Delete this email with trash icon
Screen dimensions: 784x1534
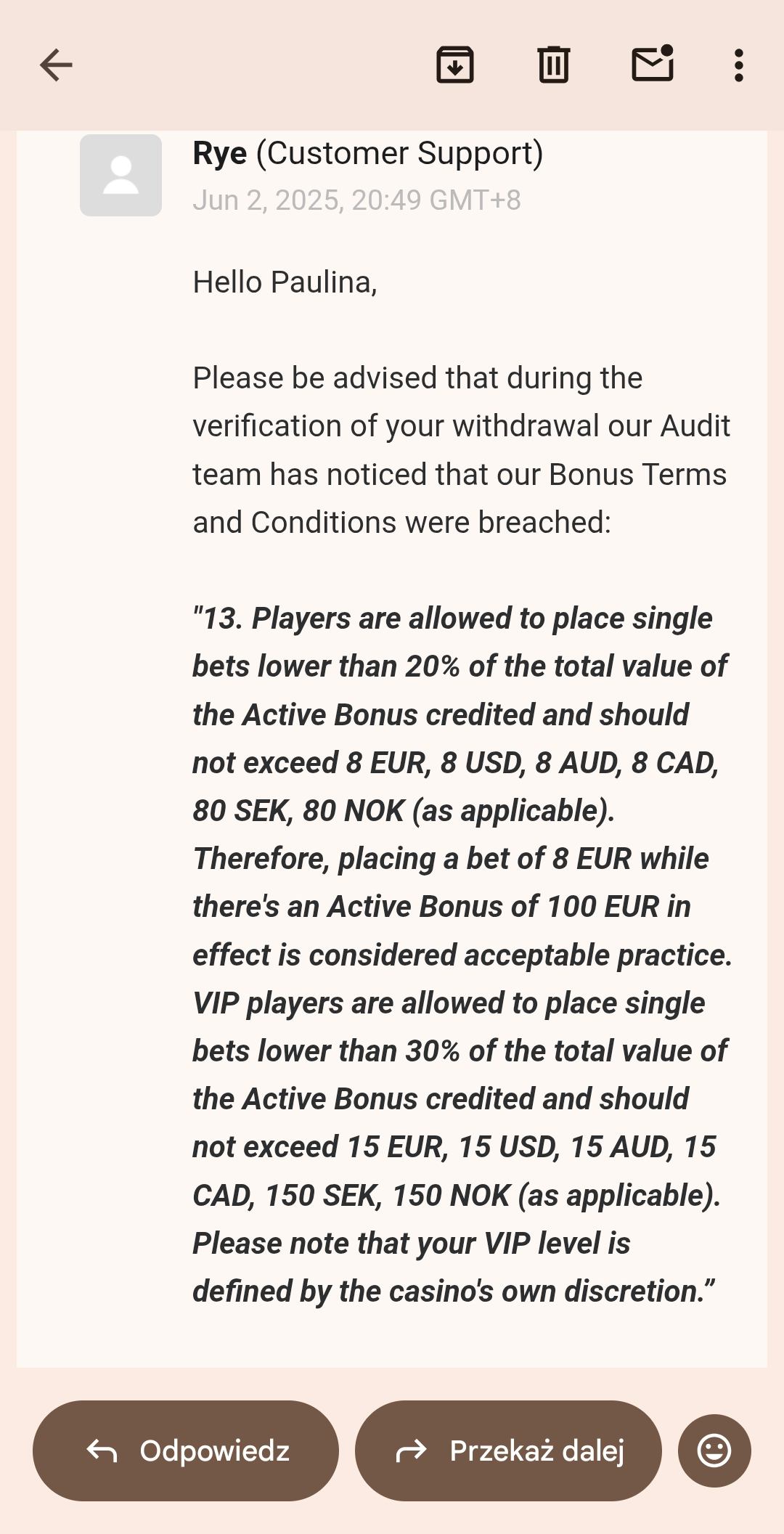(x=554, y=65)
